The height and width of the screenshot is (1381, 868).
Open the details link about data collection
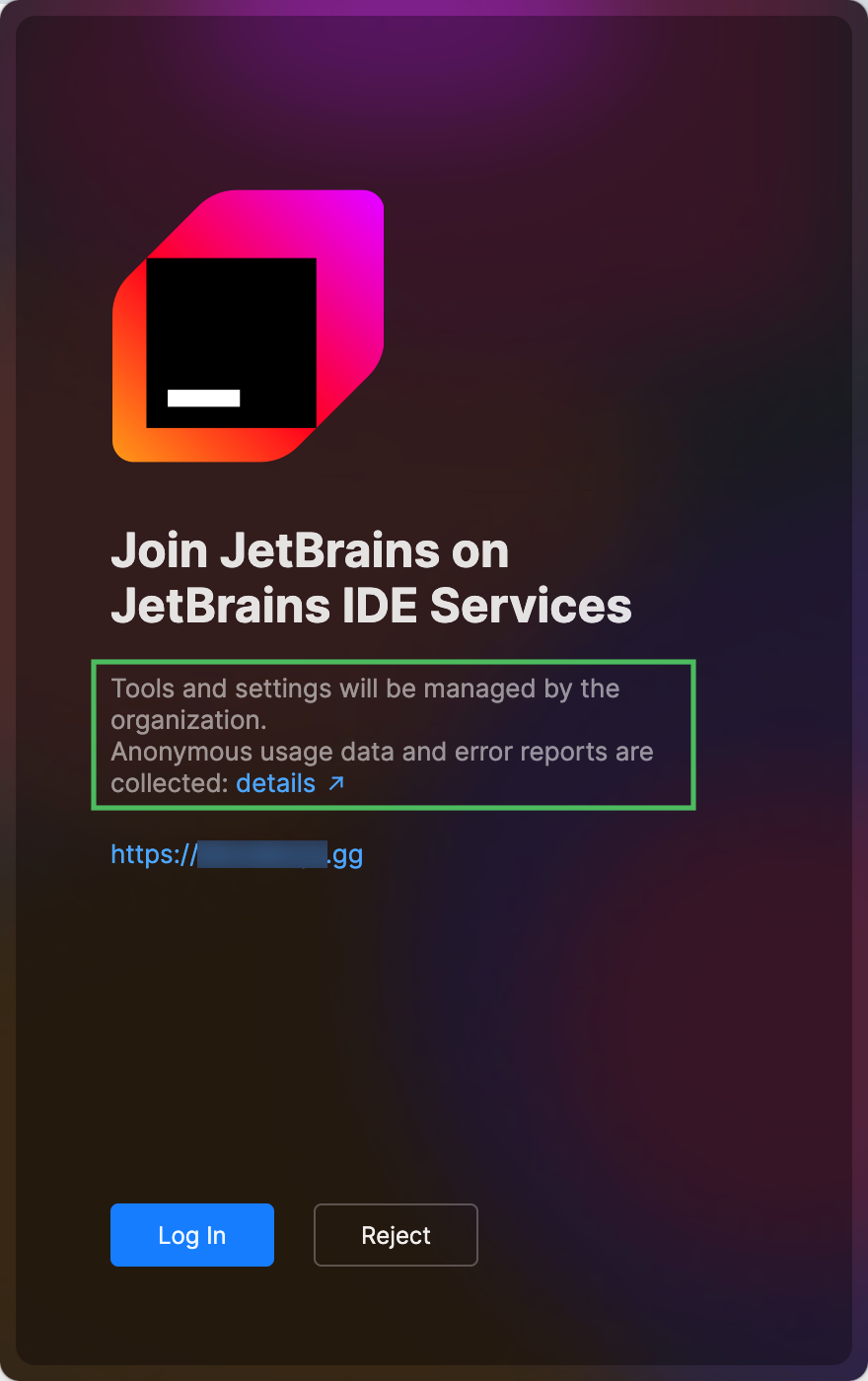tap(277, 783)
